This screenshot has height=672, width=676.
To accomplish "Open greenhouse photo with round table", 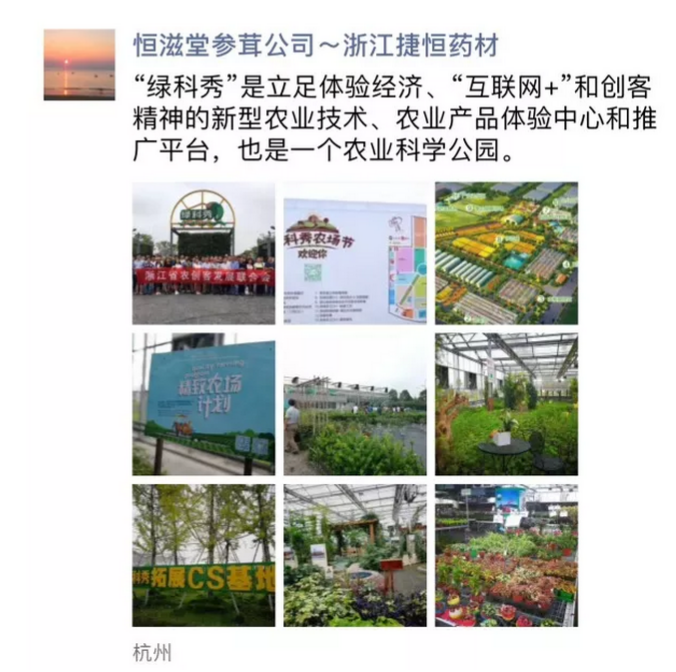I will [x=506, y=404].
